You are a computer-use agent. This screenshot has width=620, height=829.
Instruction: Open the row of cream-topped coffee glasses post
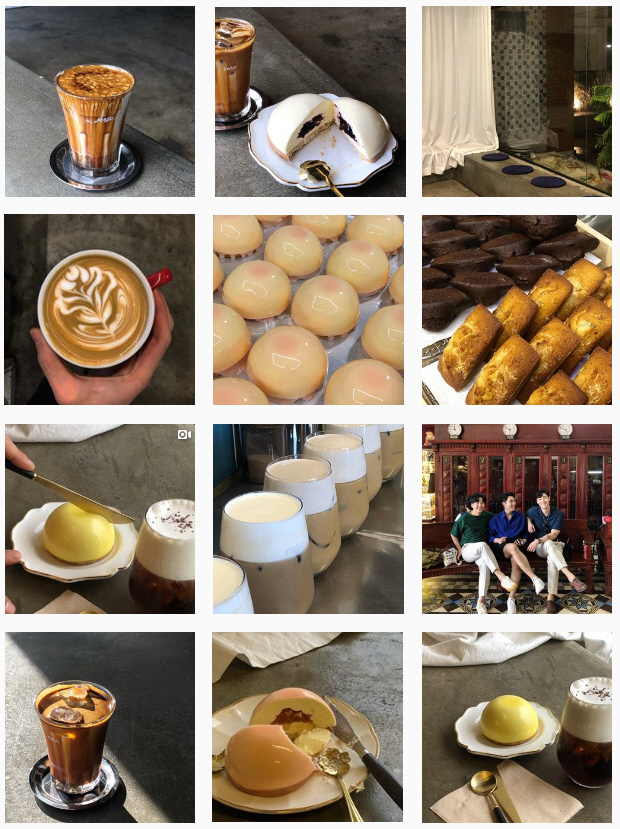point(309,518)
